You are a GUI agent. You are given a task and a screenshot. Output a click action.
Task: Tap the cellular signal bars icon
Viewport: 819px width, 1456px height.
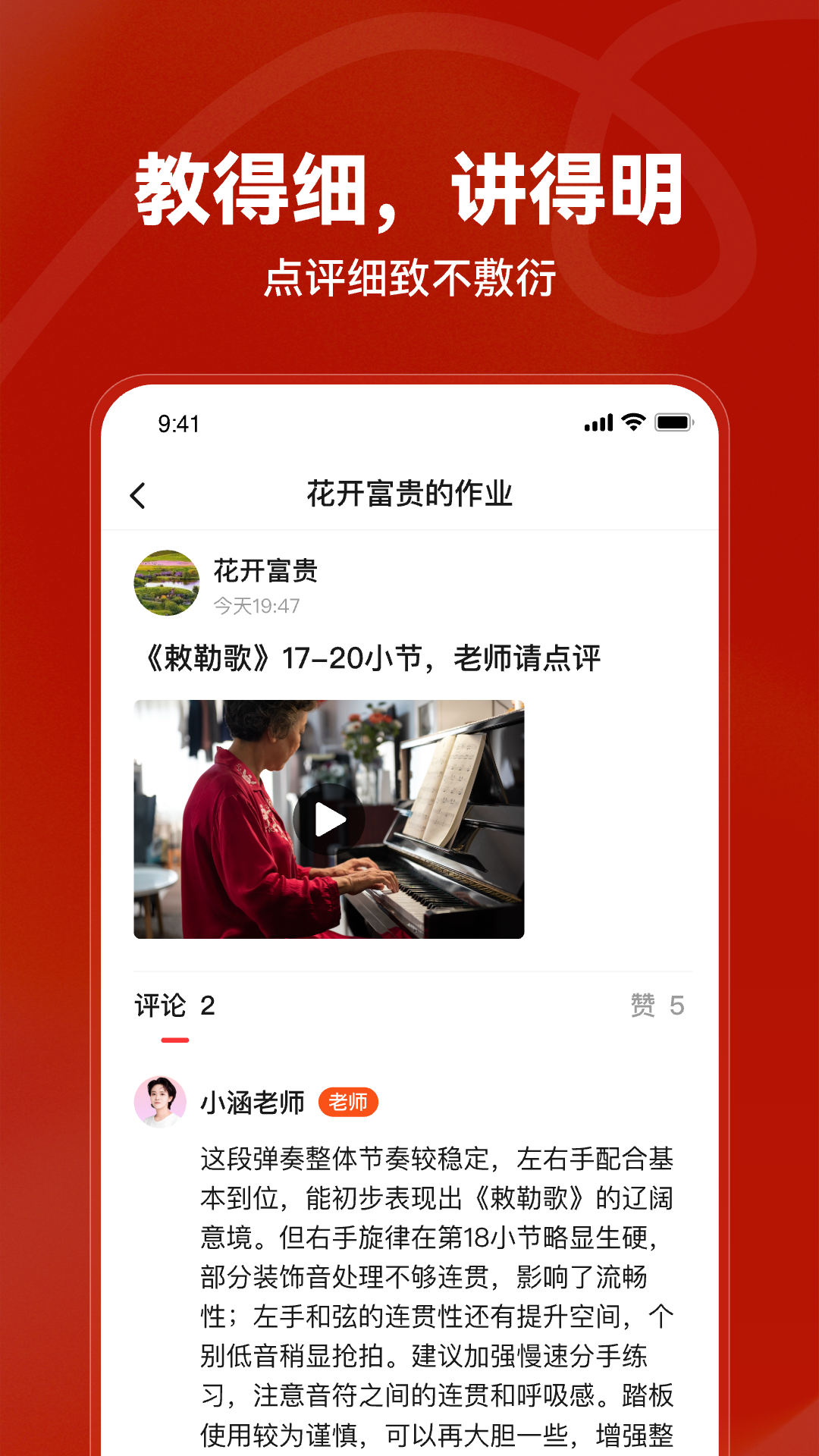(598, 423)
